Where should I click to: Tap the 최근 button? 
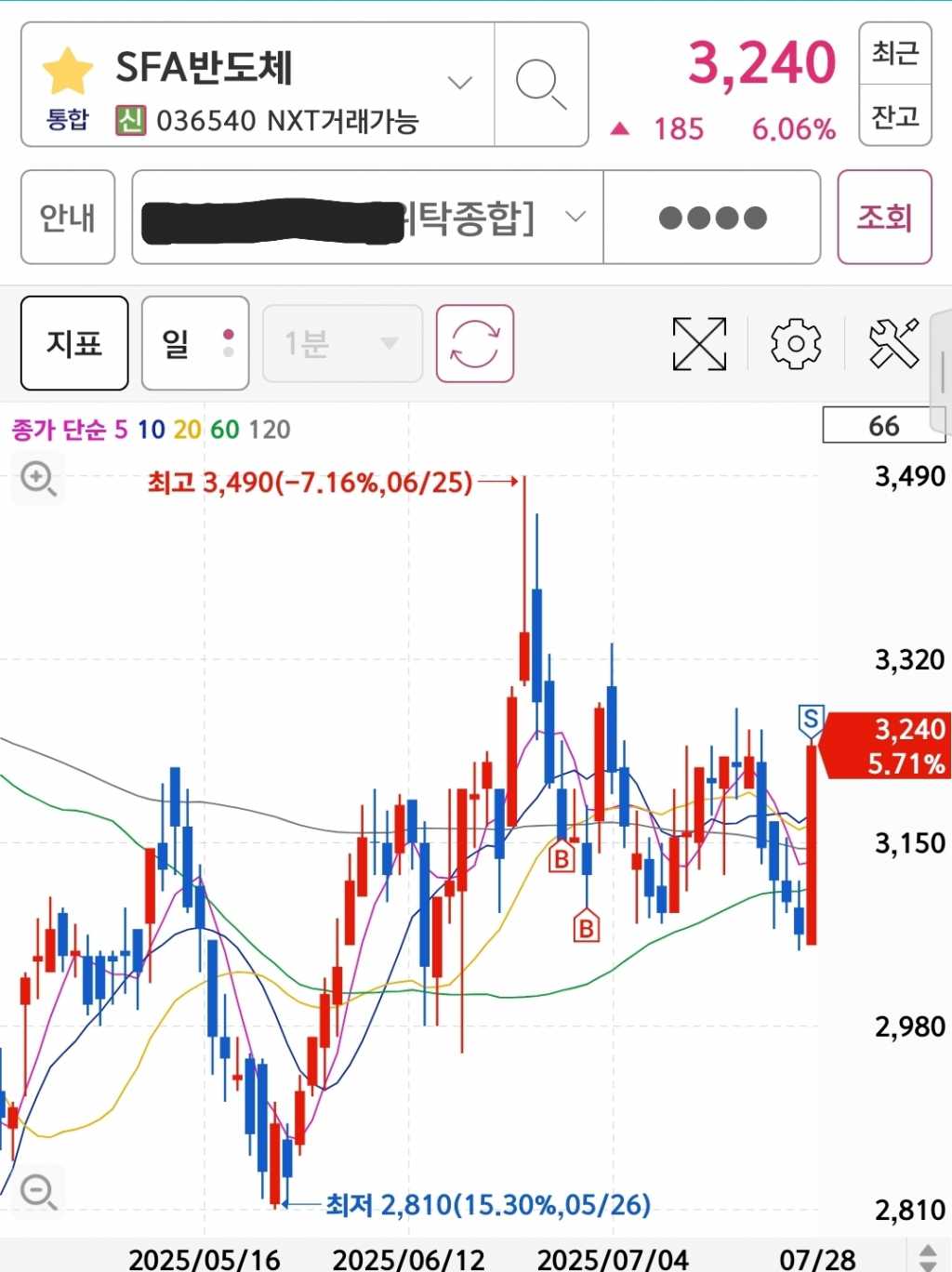894,53
